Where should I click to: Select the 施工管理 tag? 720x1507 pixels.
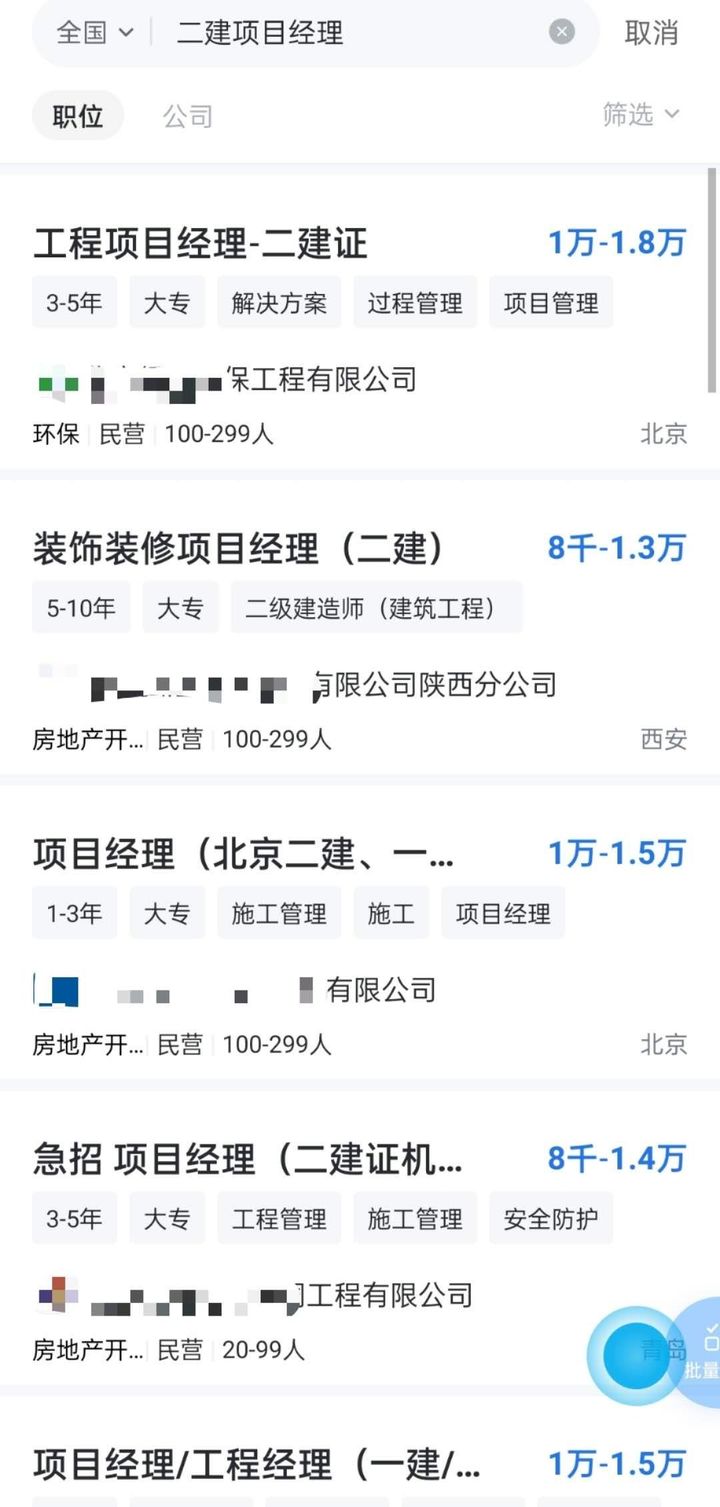pyautogui.click(x=279, y=912)
